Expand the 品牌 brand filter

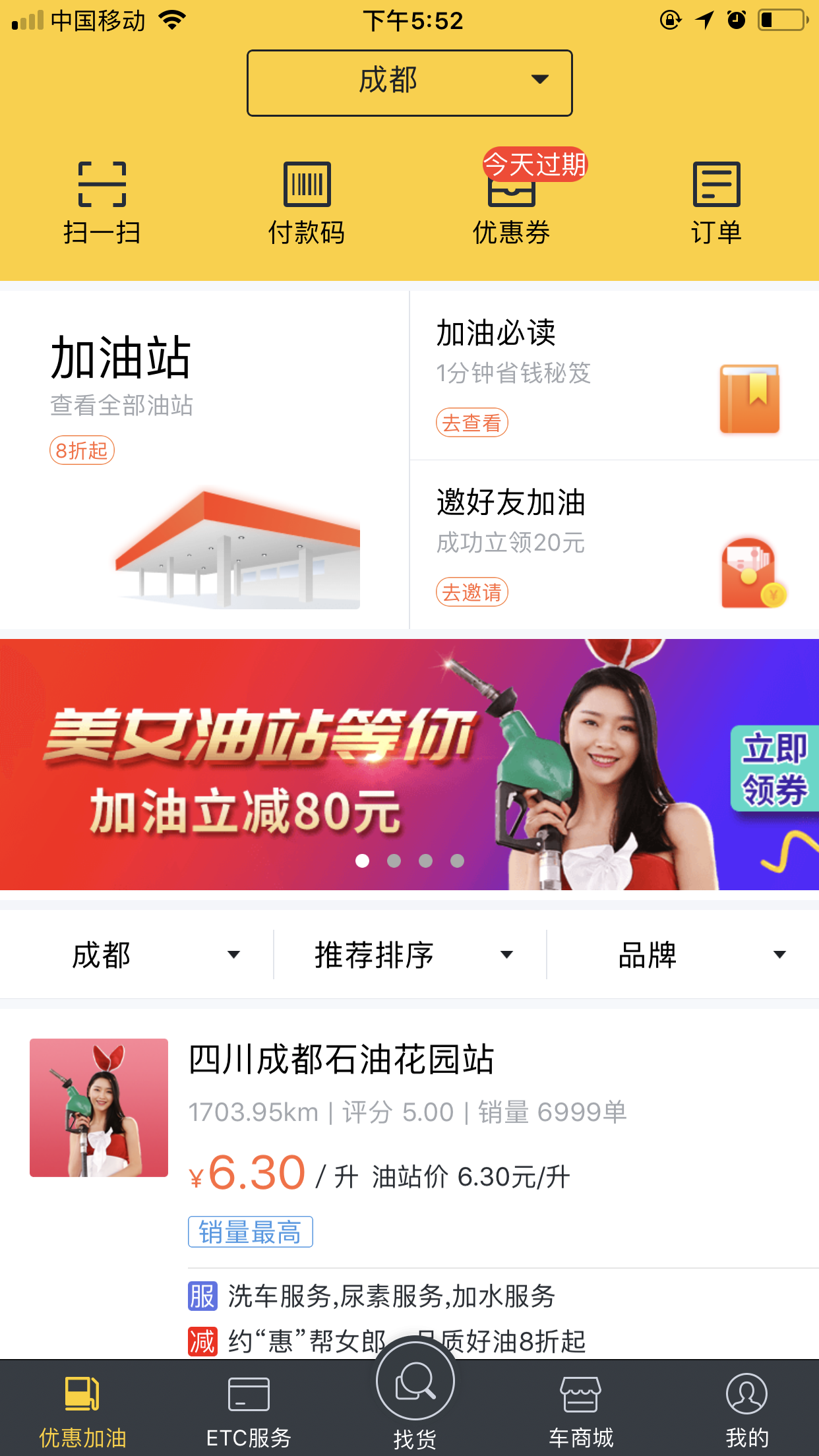[x=682, y=954]
